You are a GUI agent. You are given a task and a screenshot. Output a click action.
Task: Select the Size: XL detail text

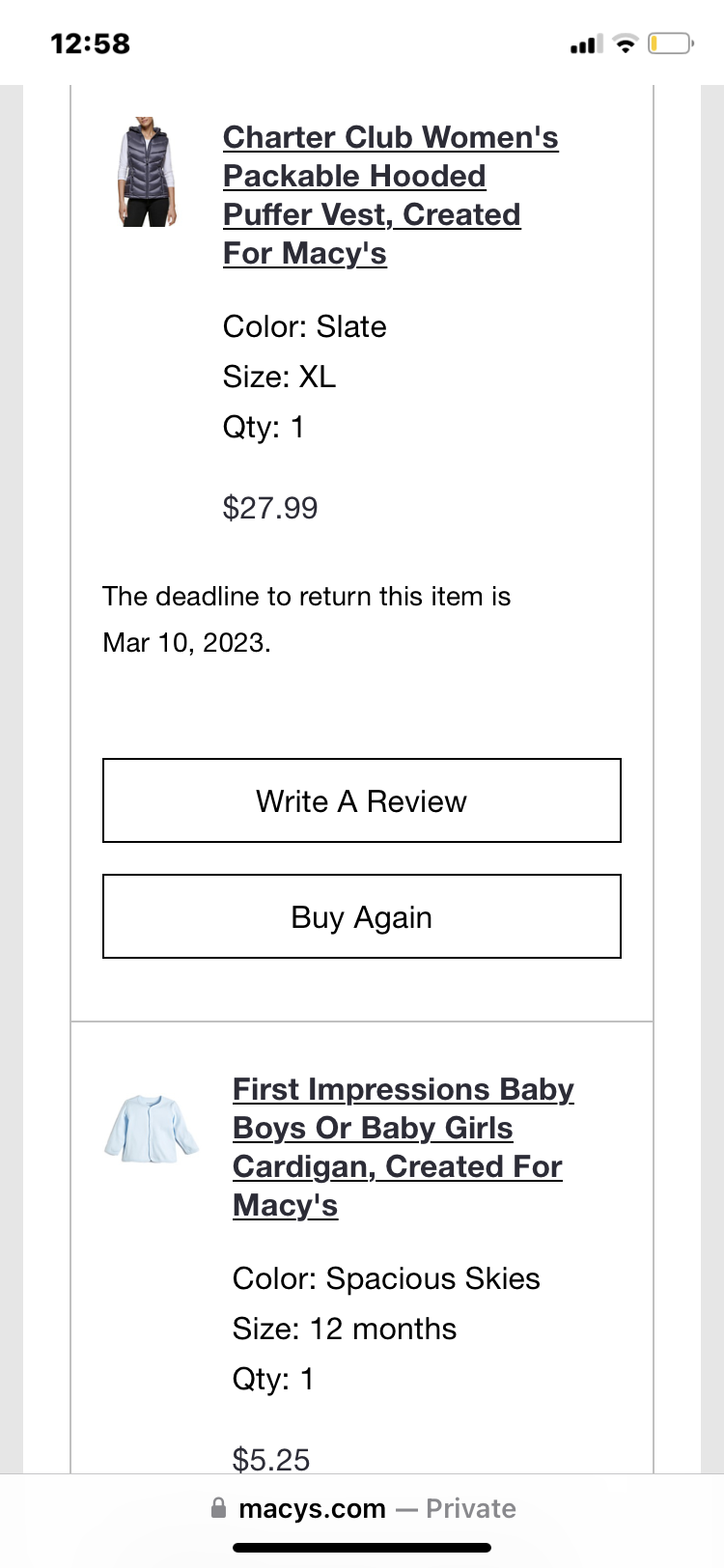pyautogui.click(x=279, y=378)
